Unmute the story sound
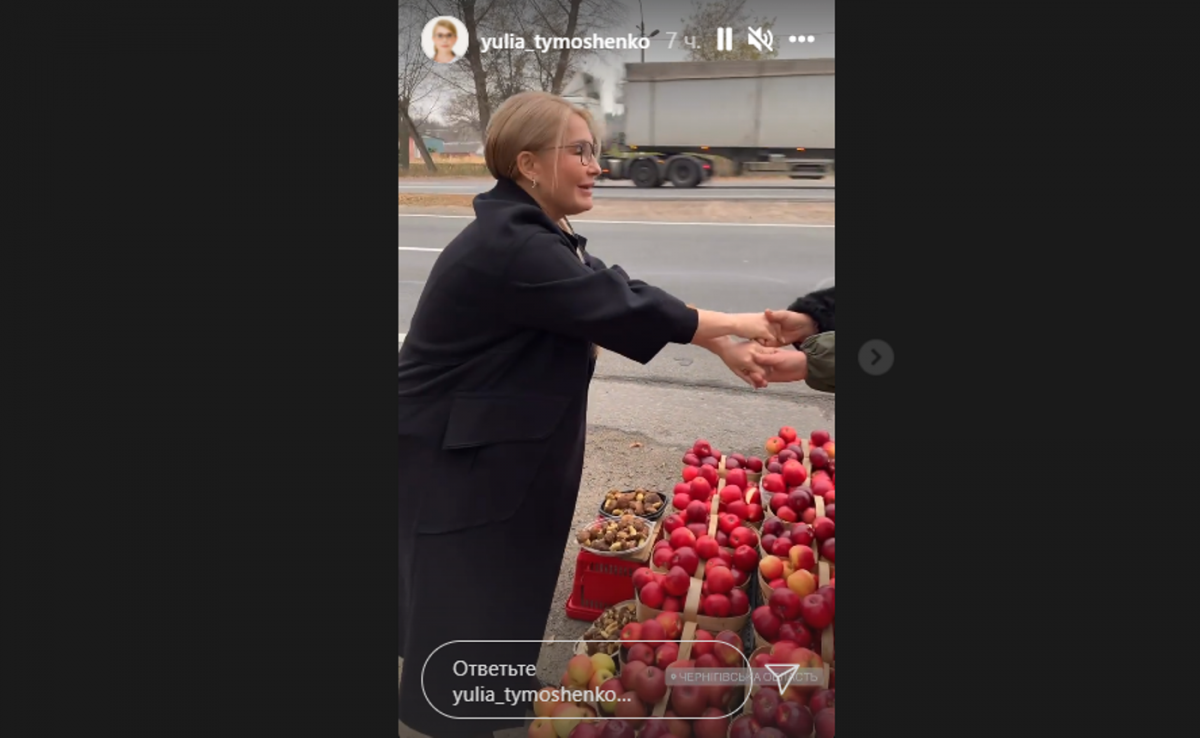 coord(761,39)
